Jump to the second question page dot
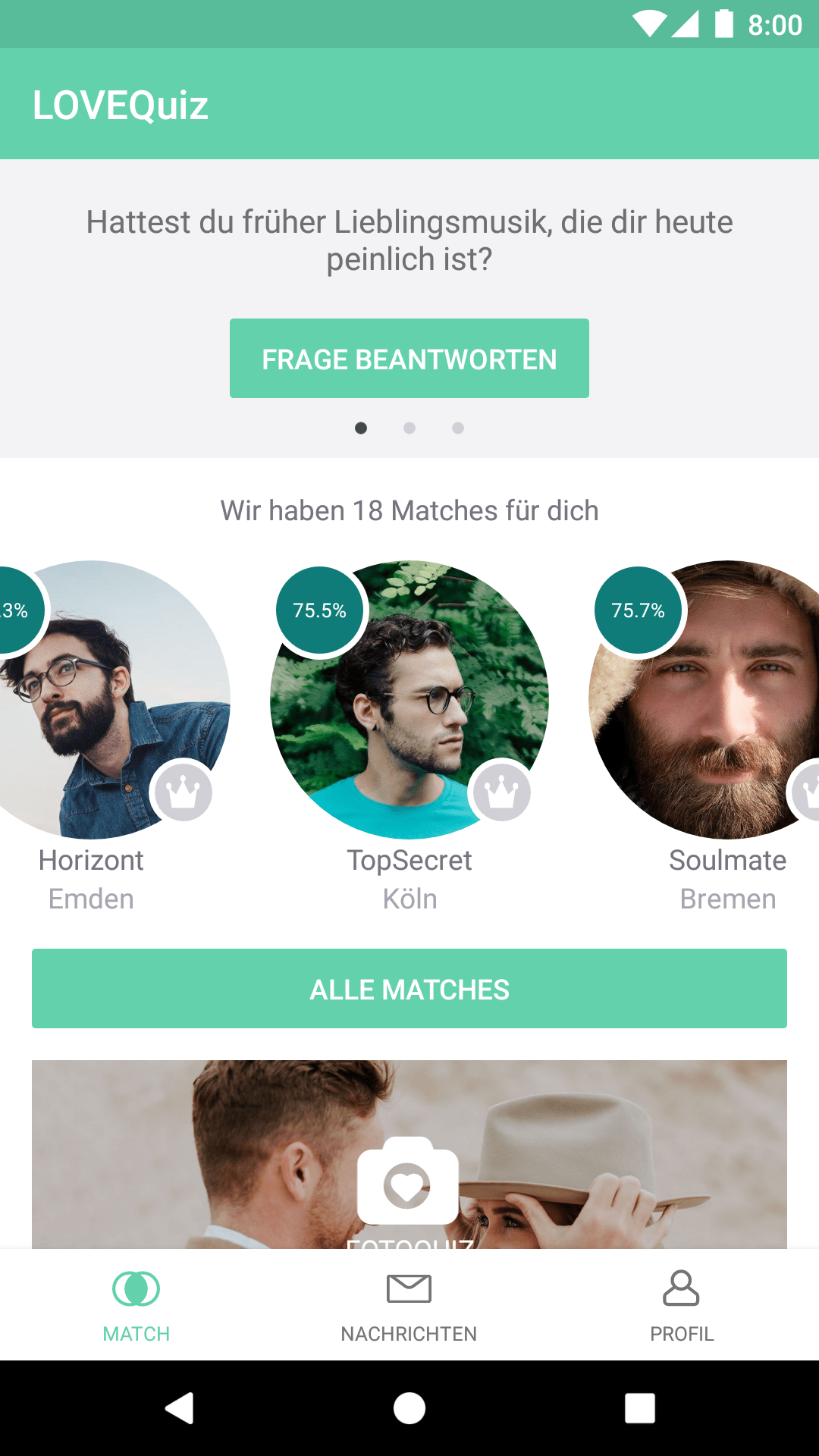Screen dimensions: 819x1456 (409, 428)
